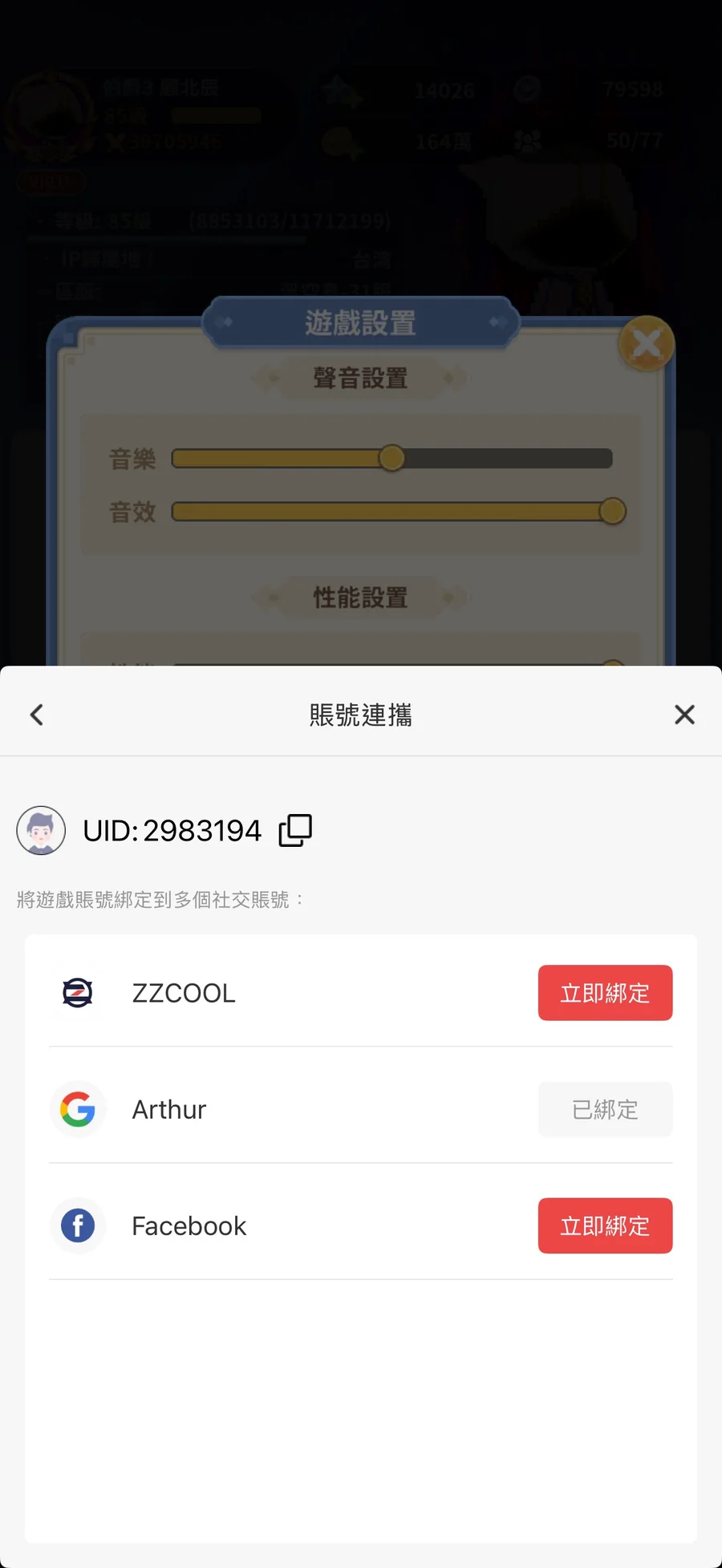Go back from the 賬號連攜 sheet
This screenshot has width=722, height=1568.
point(37,715)
